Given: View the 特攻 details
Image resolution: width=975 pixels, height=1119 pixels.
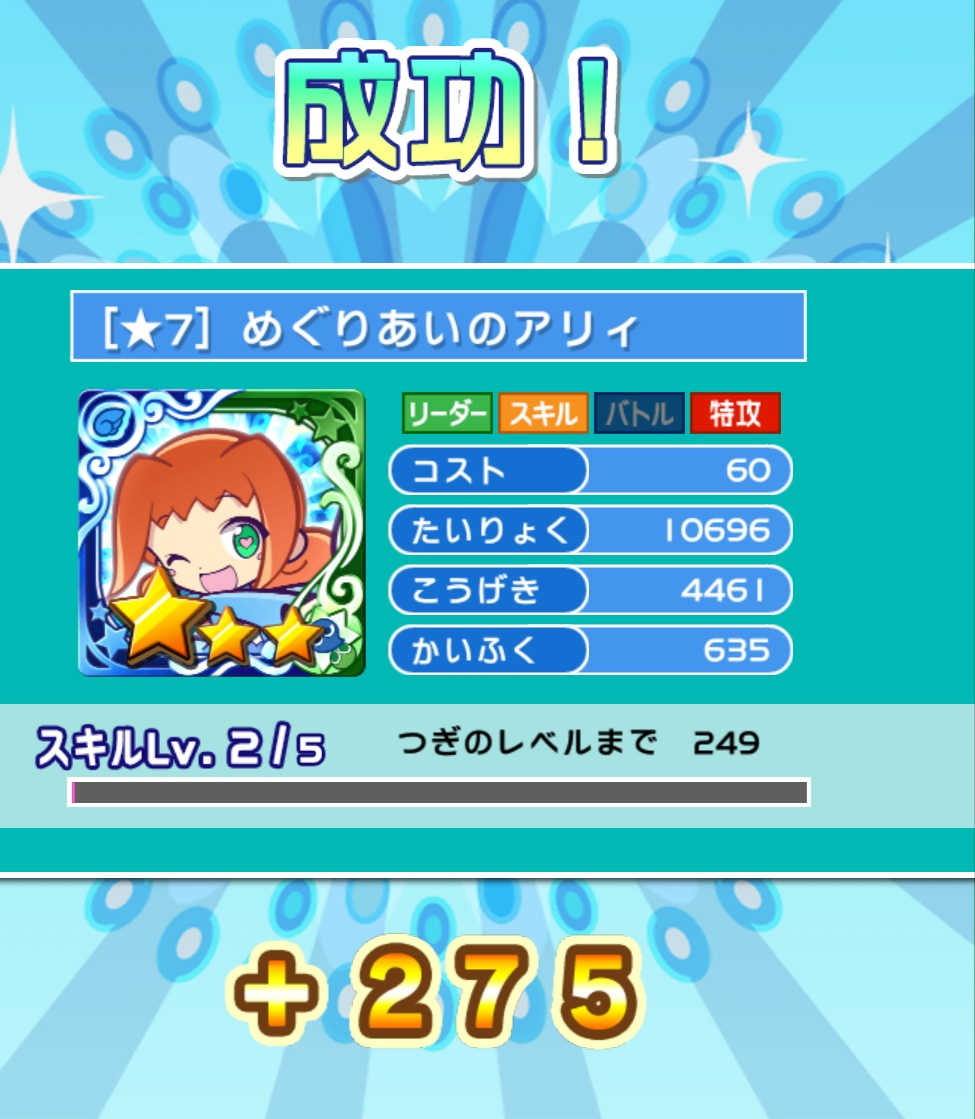Looking at the screenshot, I should [x=735, y=414].
